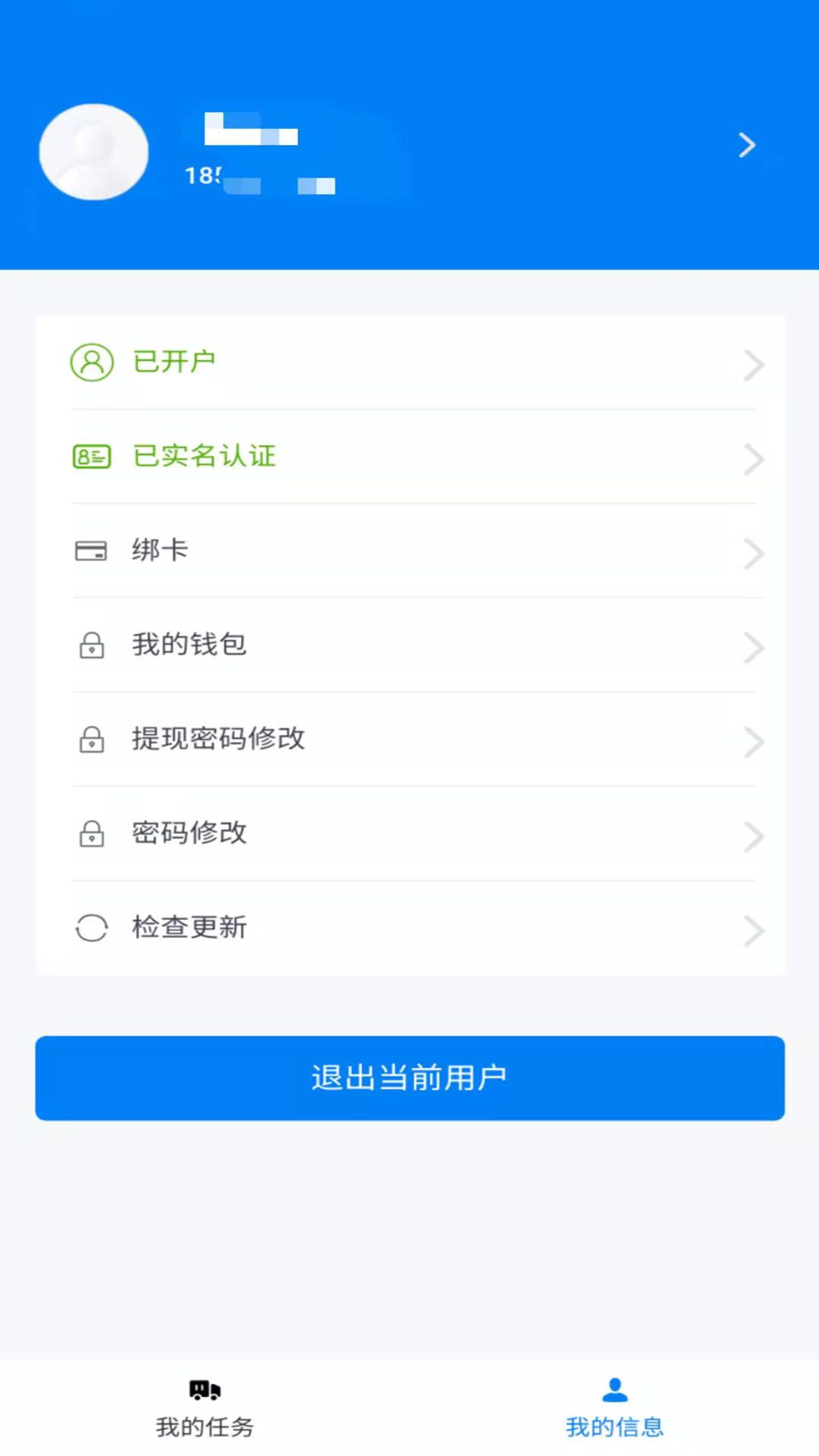Switch to the 我的任务 tab

[x=205, y=1409]
